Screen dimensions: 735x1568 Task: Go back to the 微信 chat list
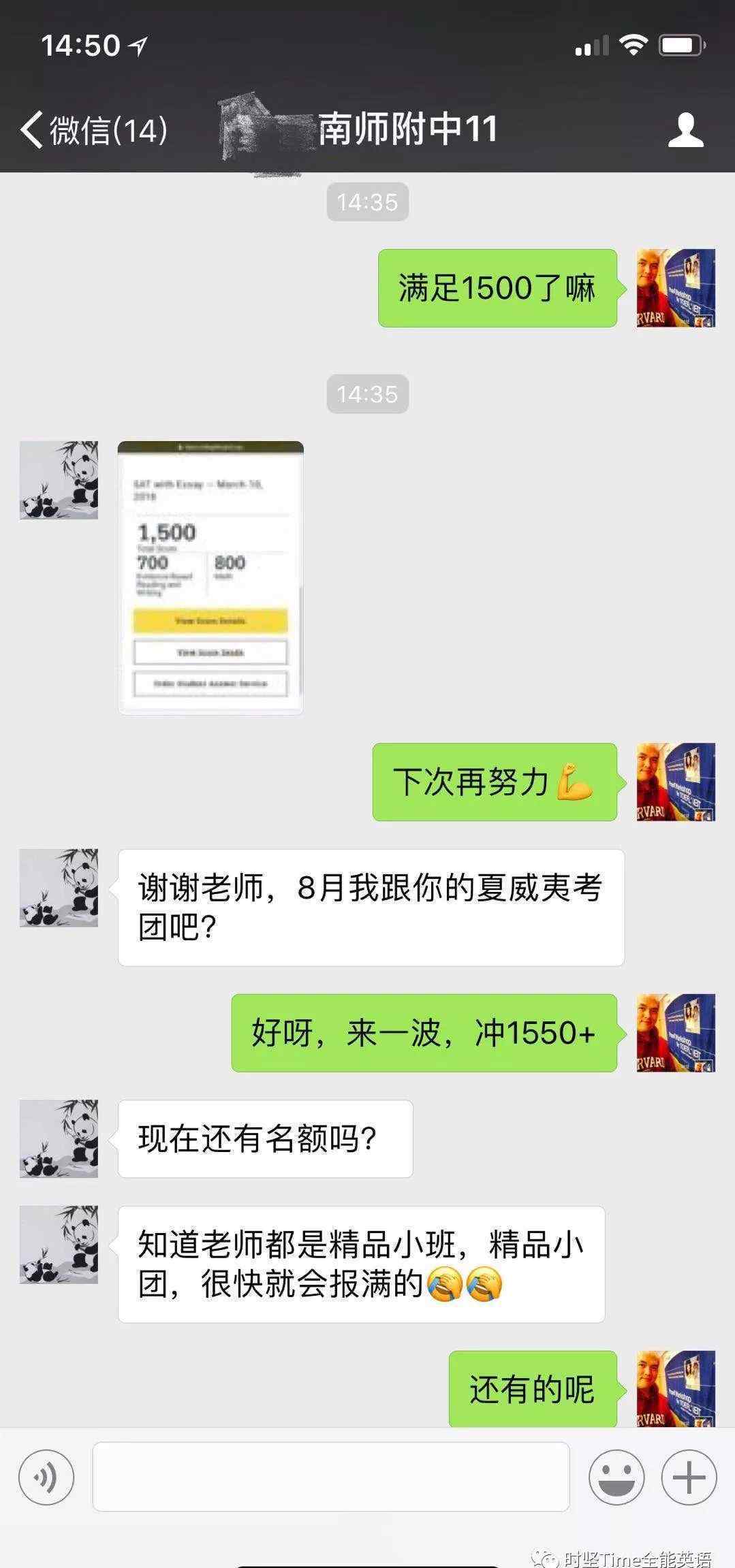tap(94, 129)
